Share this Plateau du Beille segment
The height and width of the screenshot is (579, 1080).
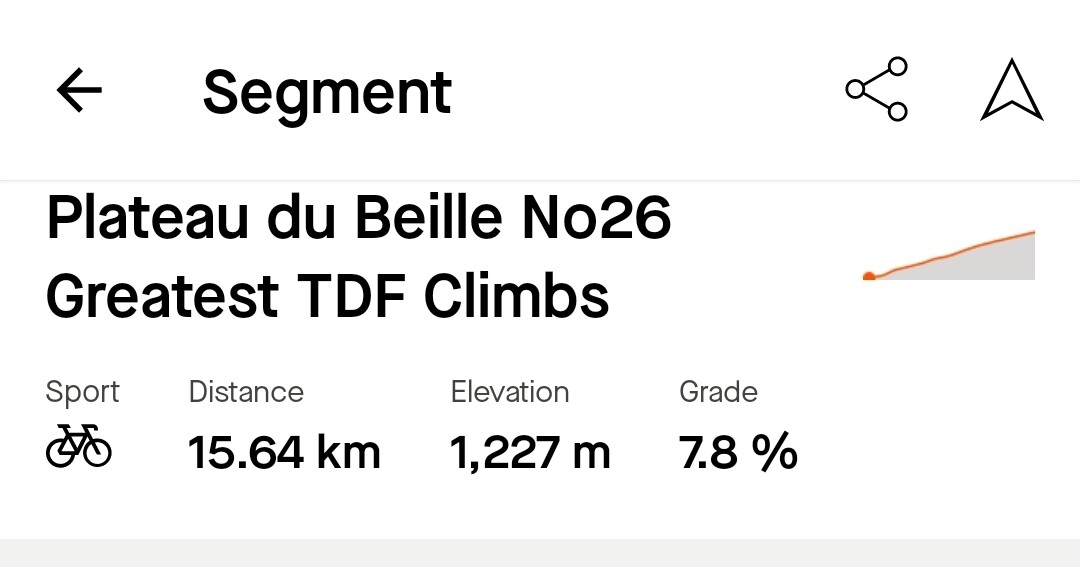click(877, 90)
